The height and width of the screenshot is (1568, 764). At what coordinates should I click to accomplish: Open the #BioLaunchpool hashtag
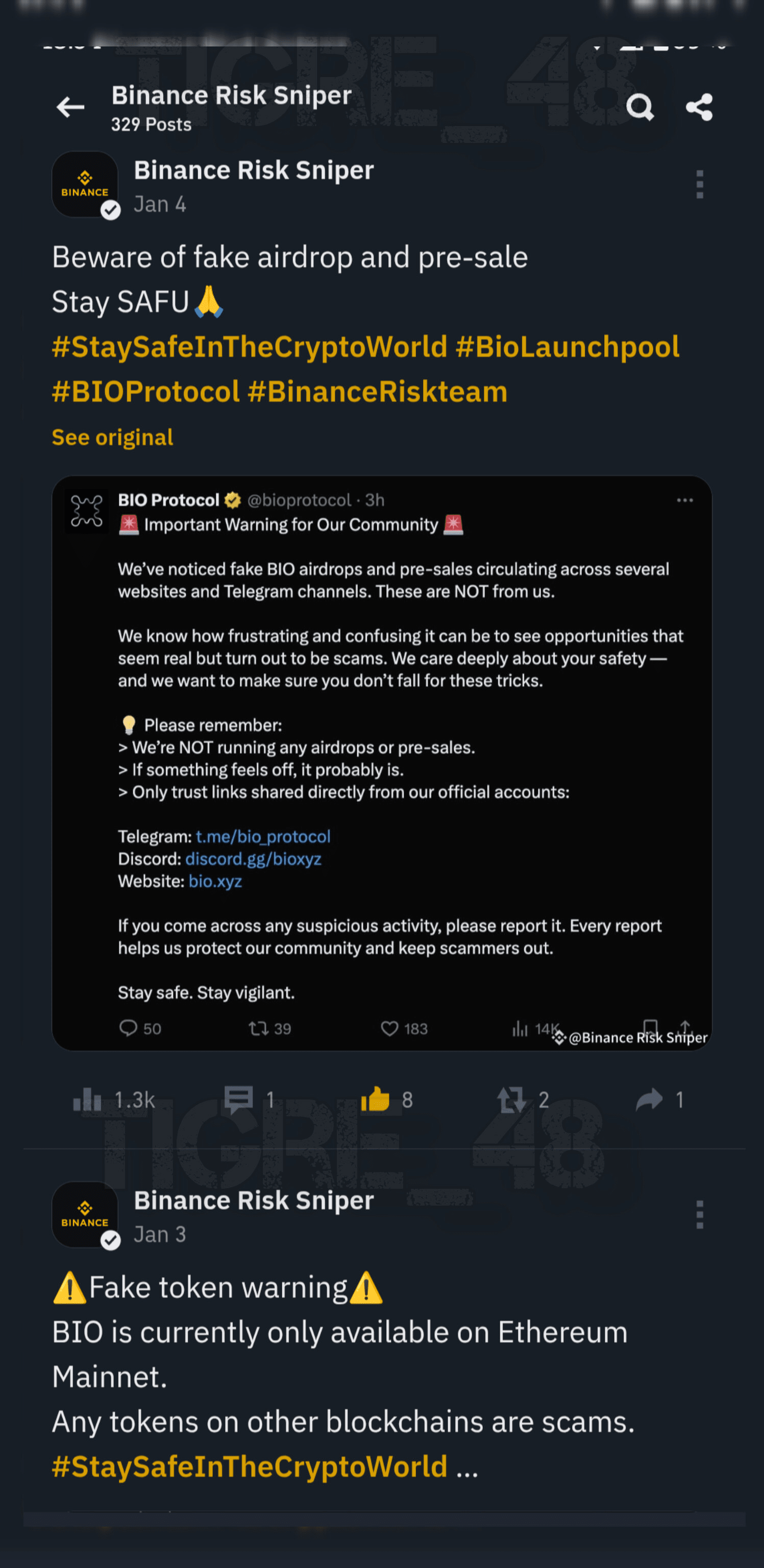pyautogui.click(x=567, y=347)
